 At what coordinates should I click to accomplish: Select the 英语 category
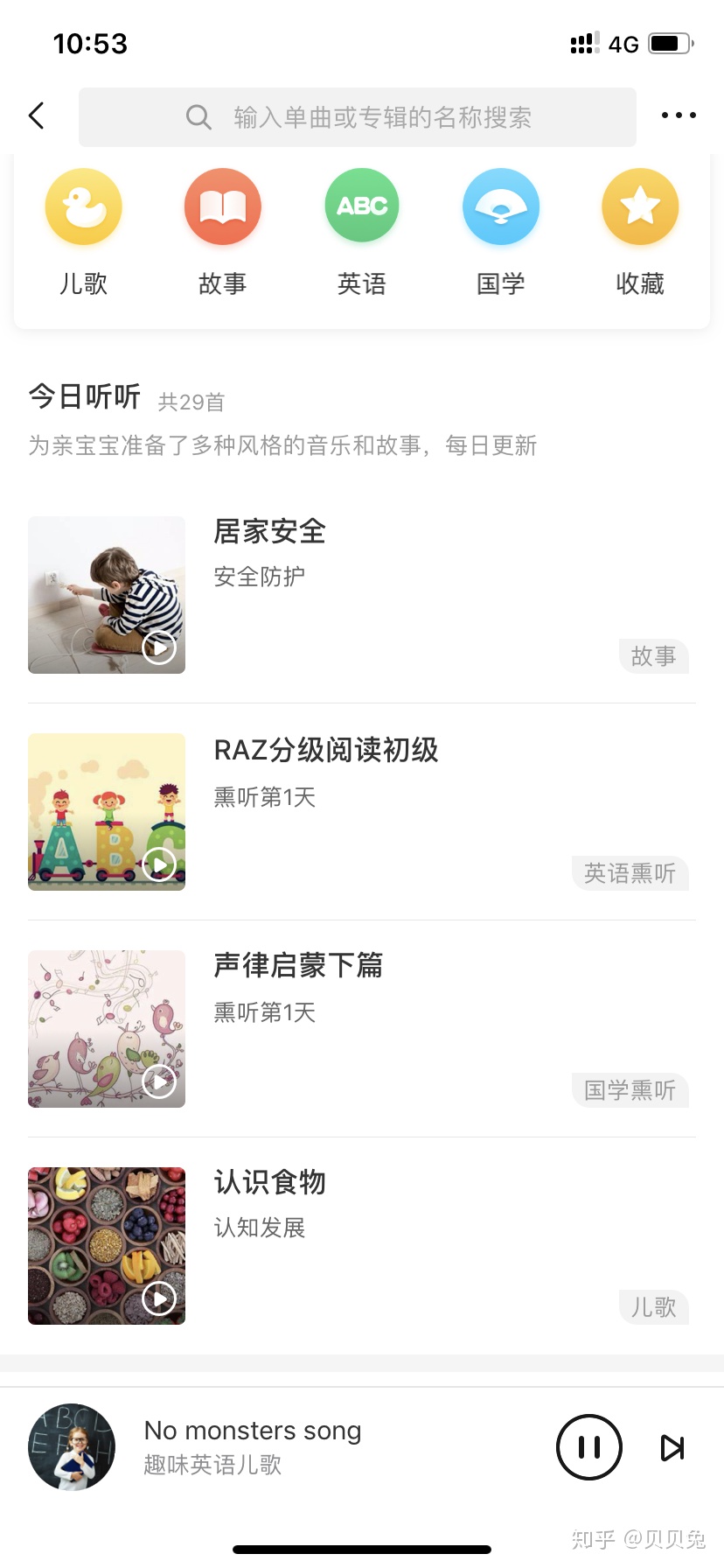[x=362, y=207]
